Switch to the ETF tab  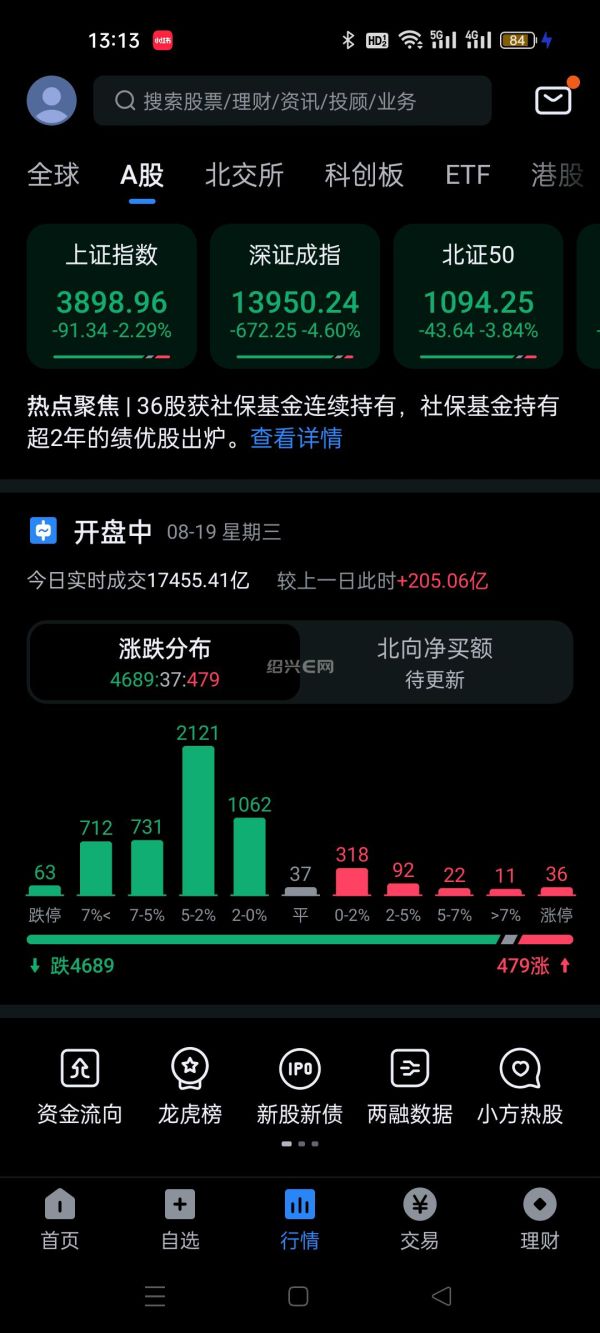coord(467,175)
